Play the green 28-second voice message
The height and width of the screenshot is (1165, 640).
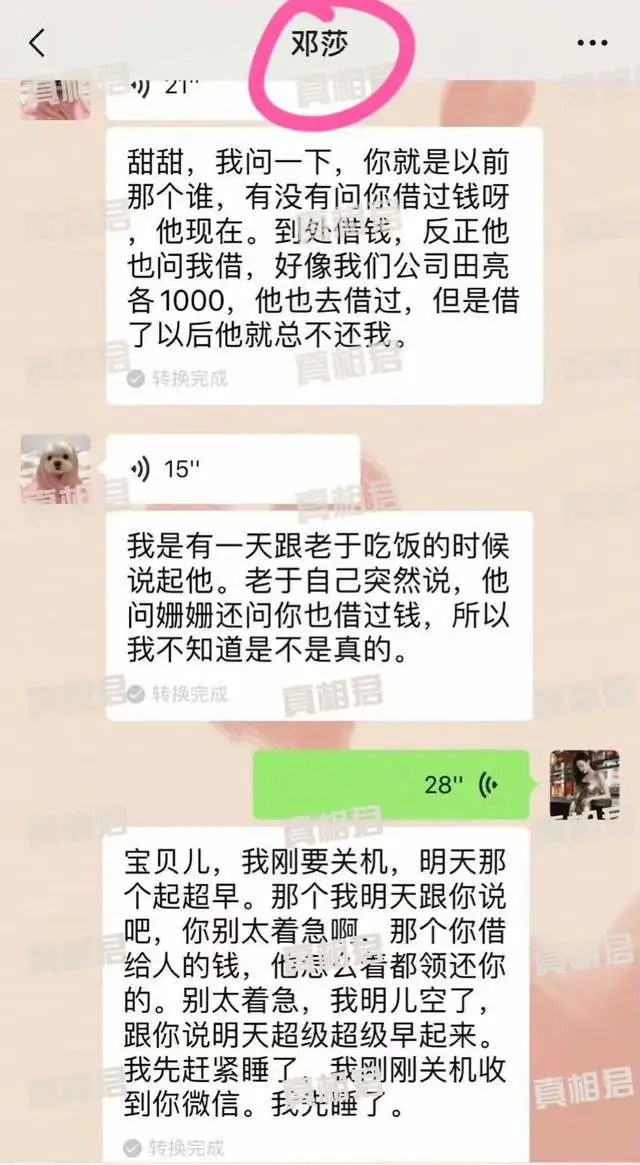pyautogui.click(x=394, y=784)
